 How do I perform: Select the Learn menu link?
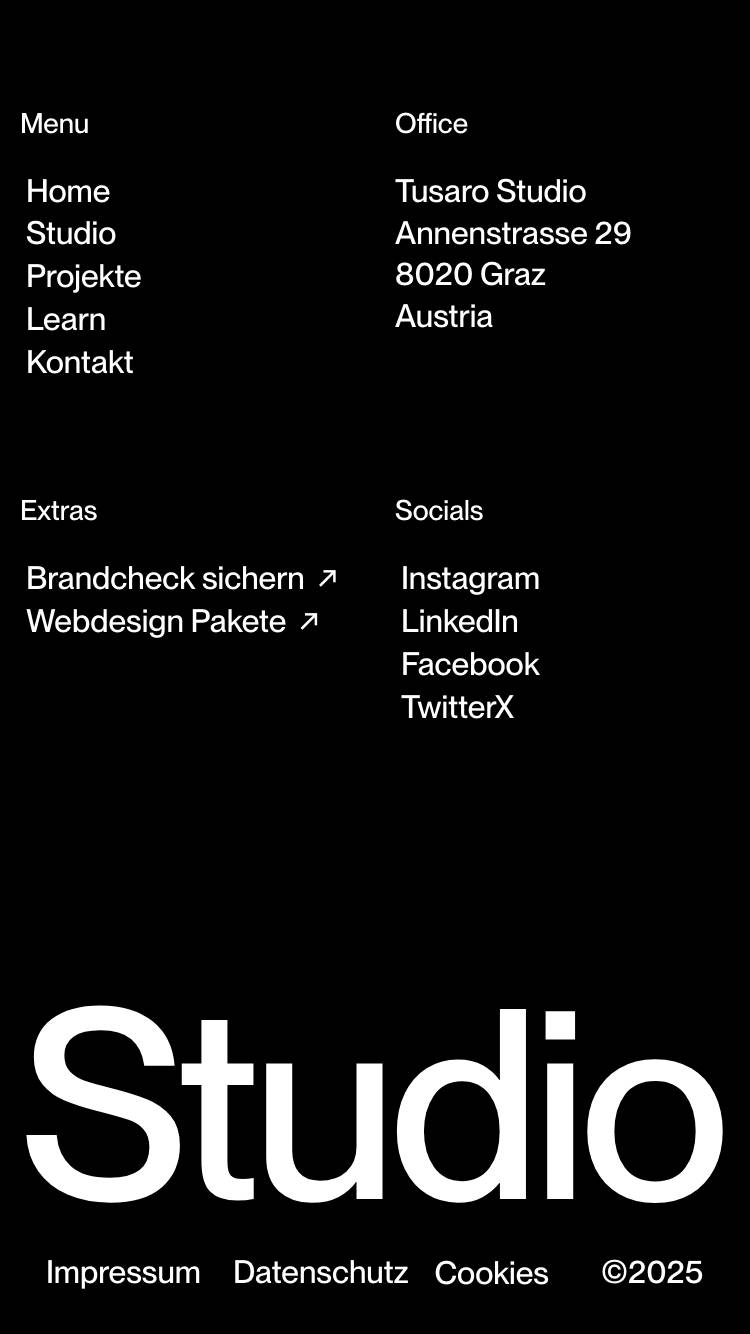click(66, 320)
